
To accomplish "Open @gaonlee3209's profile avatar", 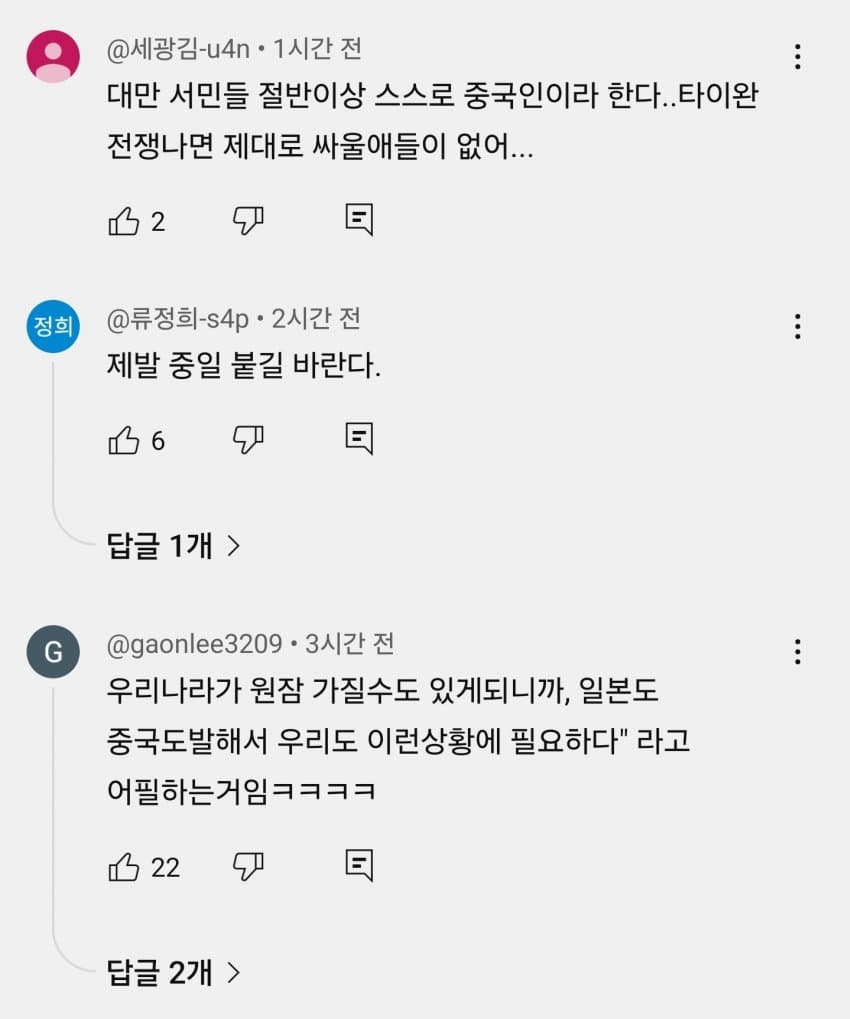I will pos(53,652).
